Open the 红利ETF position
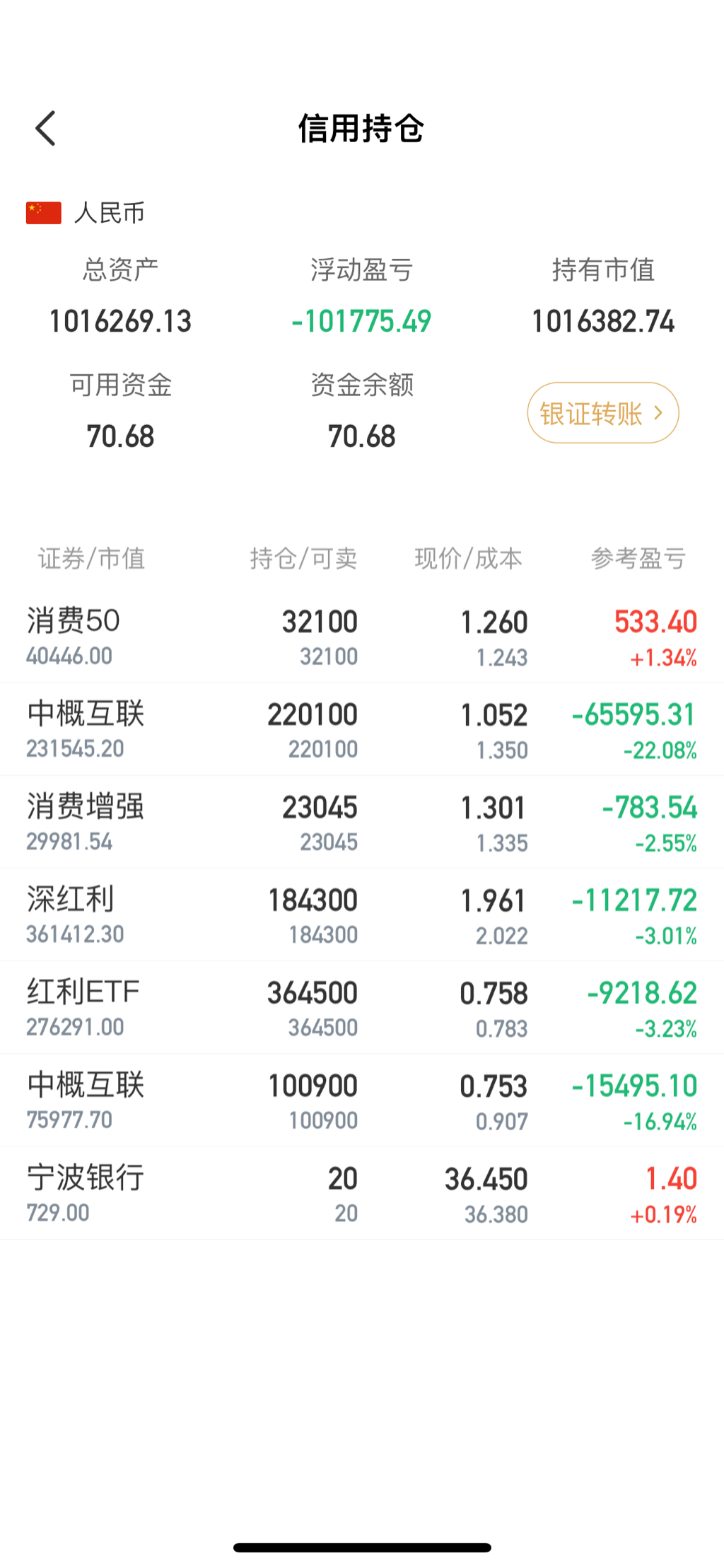Viewport: 724px width, 1568px height. tap(362, 1008)
